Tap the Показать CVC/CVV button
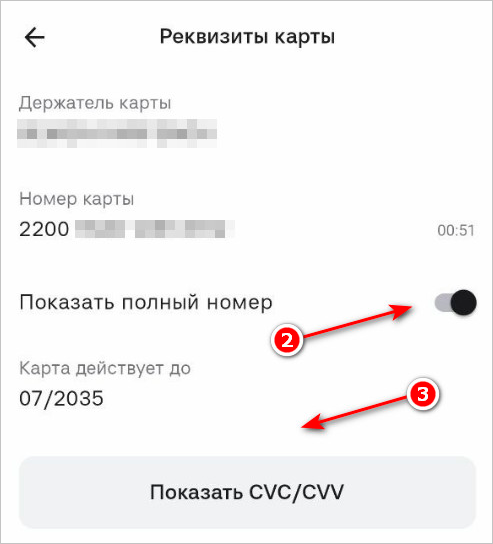 (247, 492)
